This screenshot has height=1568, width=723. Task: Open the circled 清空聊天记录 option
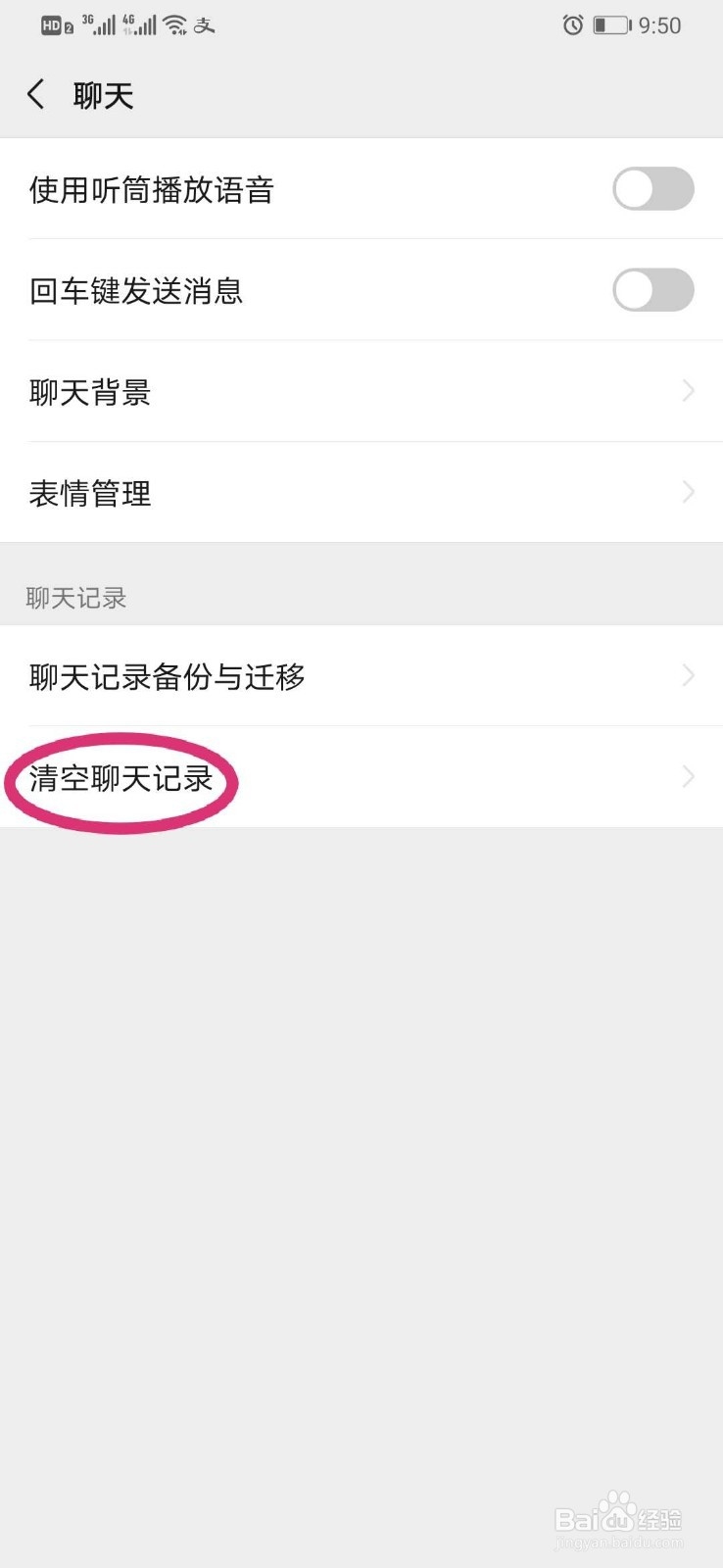pyautogui.click(x=121, y=781)
